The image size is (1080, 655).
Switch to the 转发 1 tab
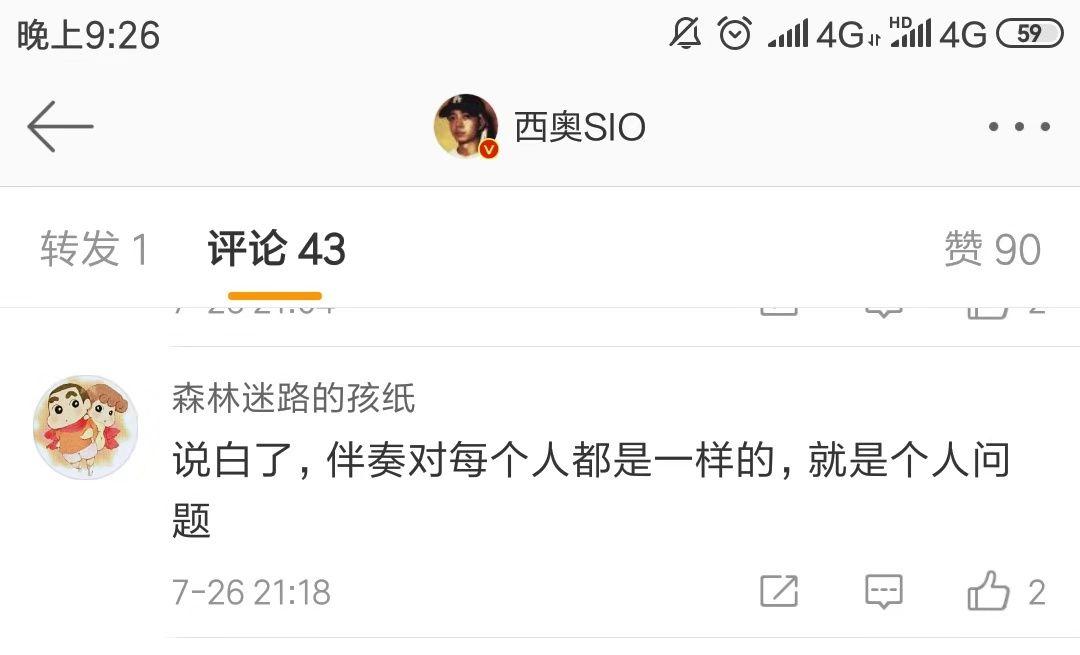click(94, 250)
